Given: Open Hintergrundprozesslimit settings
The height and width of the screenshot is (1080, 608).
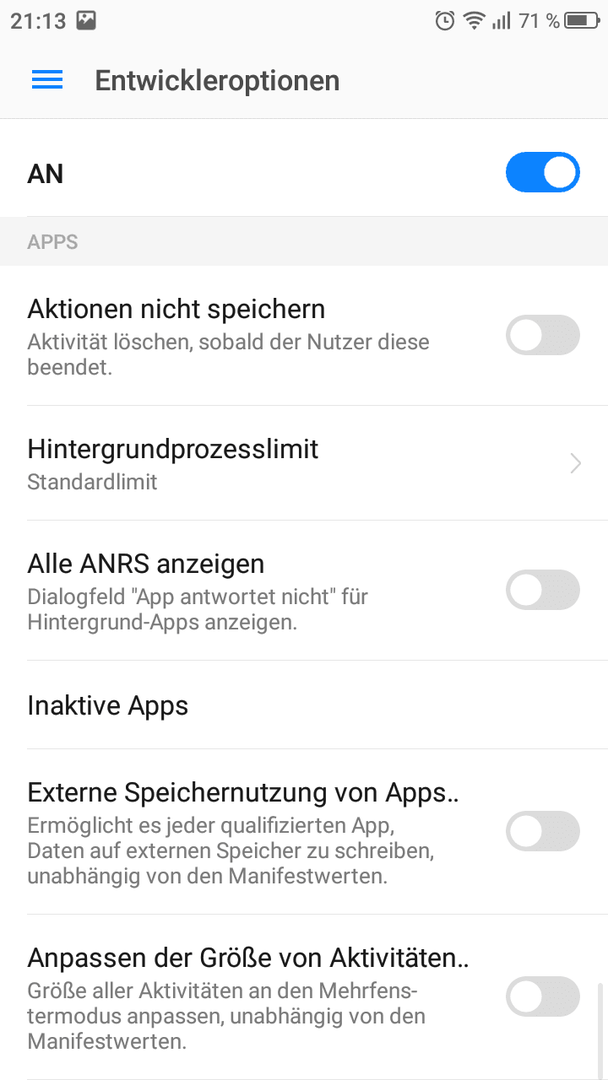Looking at the screenshot, I should click(304, 464).
